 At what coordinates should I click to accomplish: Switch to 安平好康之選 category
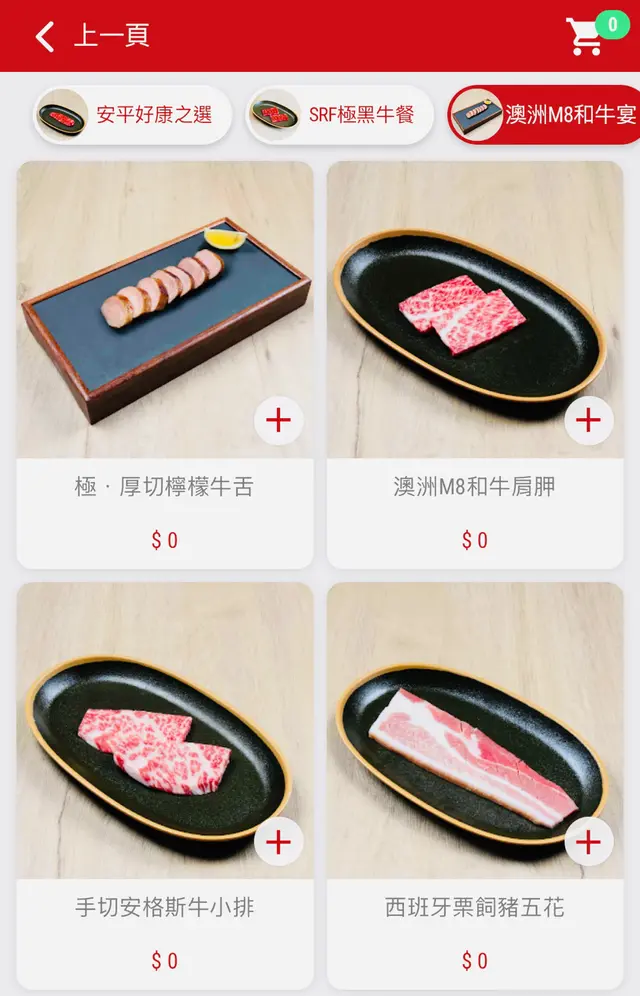(133, 115)
